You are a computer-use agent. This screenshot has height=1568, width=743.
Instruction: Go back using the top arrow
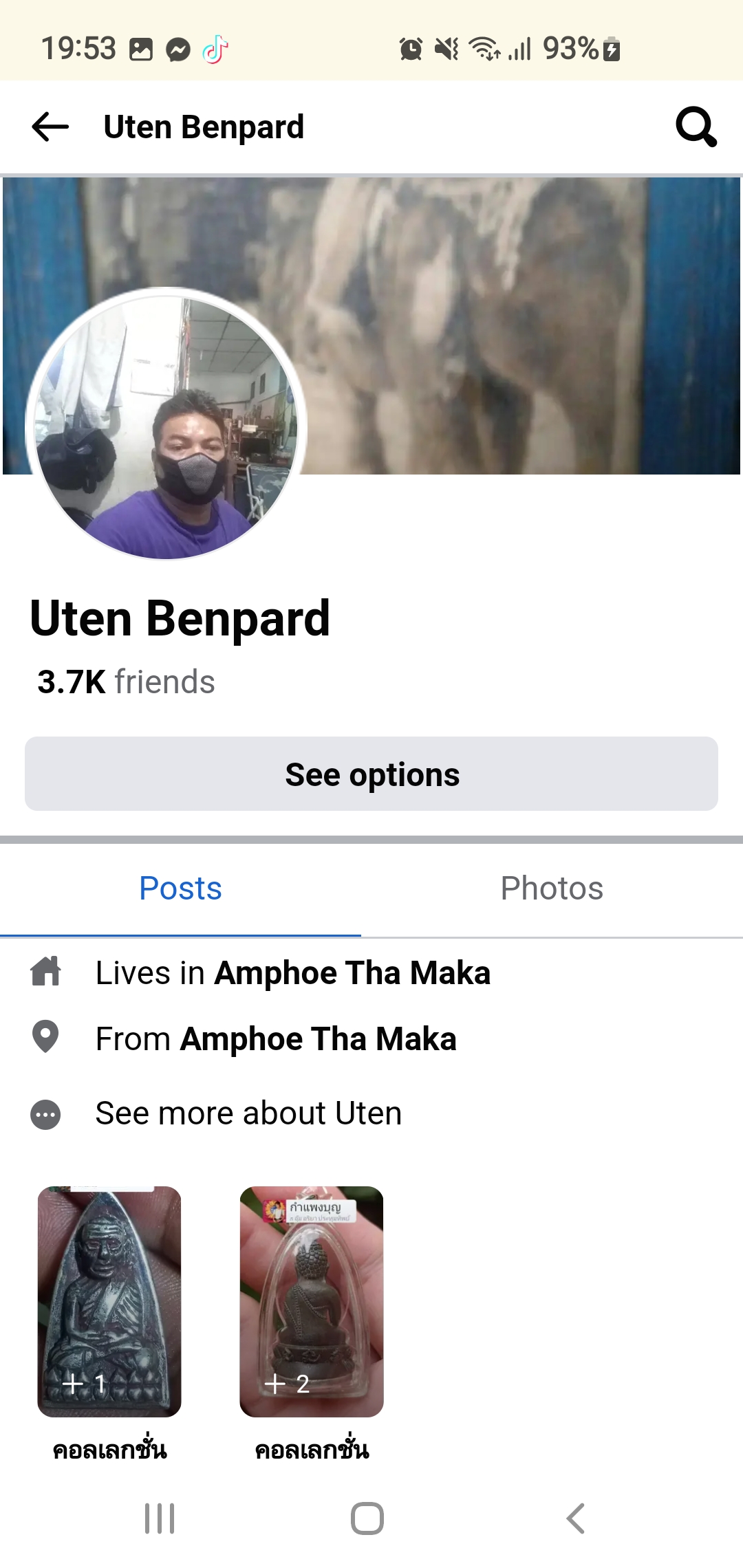[x=50, y=127]
